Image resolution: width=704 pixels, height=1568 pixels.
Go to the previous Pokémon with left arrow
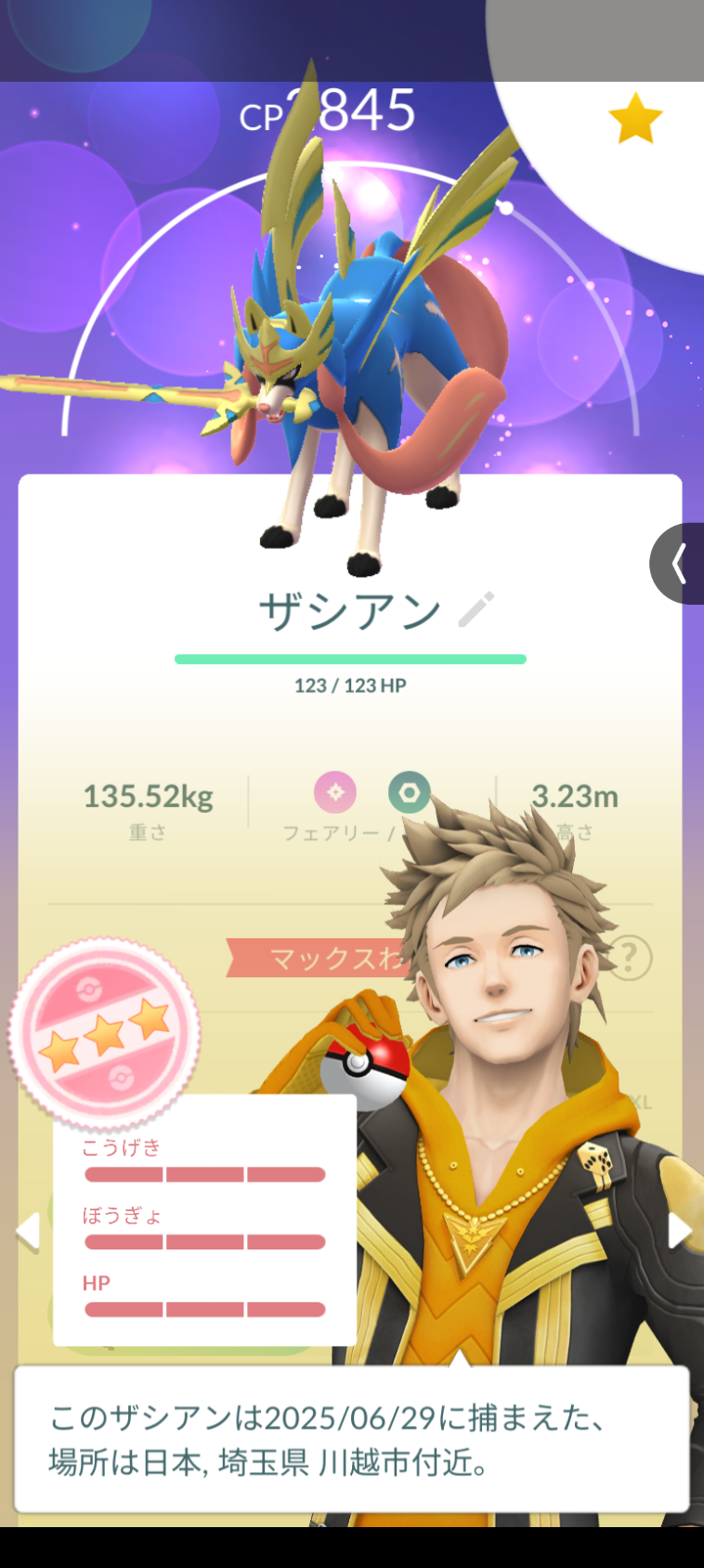point(28,1232)
